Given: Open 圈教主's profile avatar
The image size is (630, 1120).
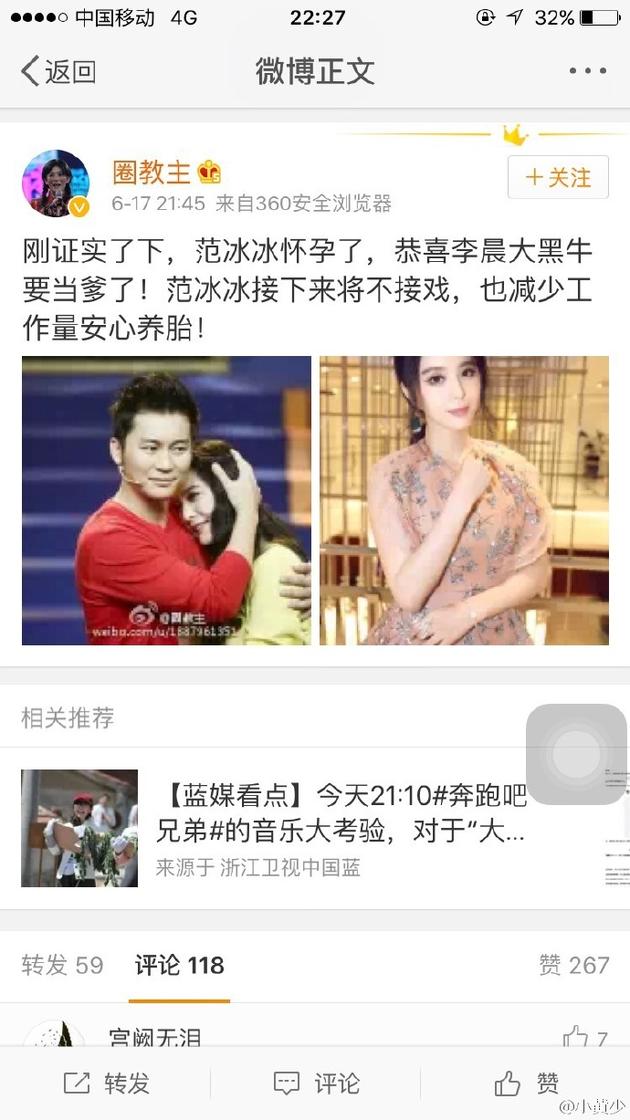Looking at the screenshot, I should pos(56,183).
